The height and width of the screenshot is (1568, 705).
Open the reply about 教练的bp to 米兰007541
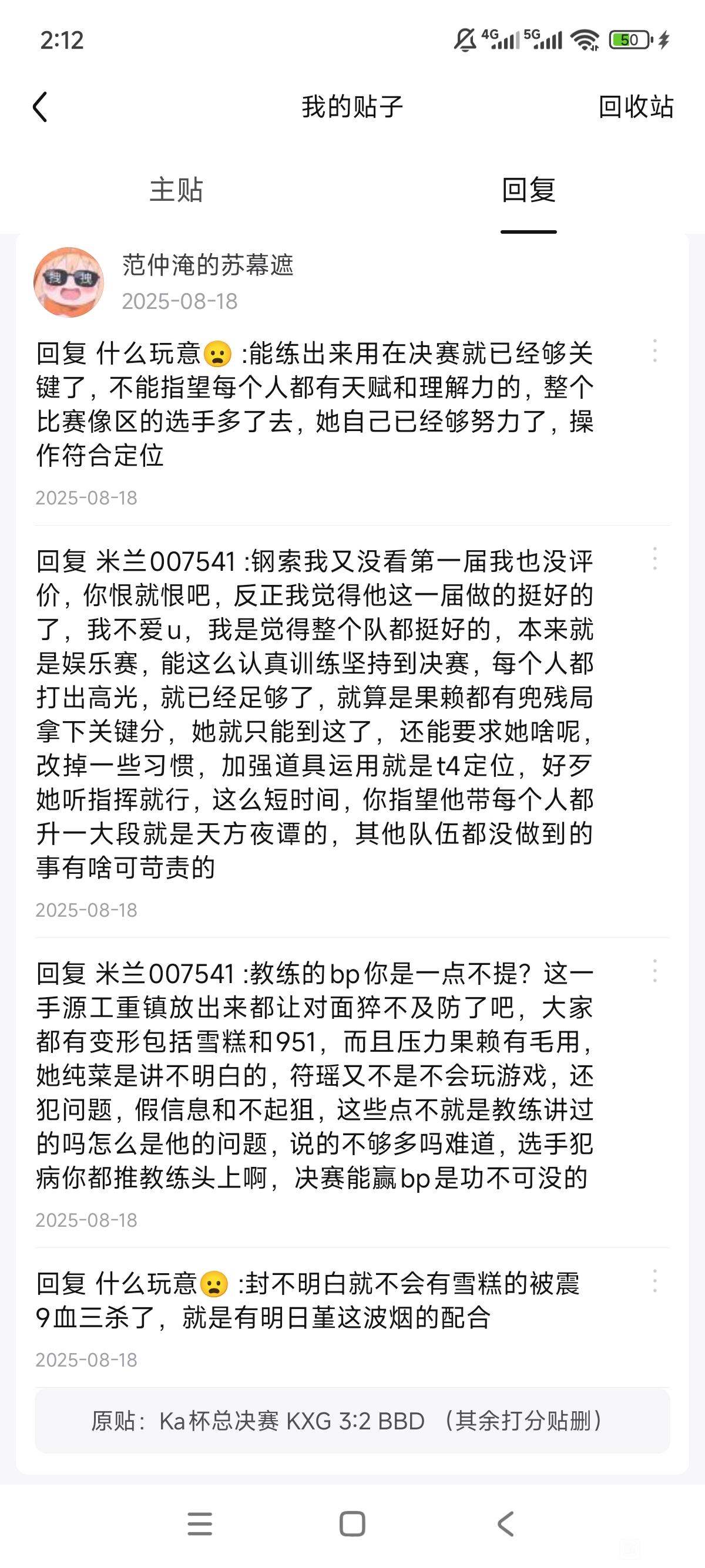pyautogui.click(x=315, y=1075)
